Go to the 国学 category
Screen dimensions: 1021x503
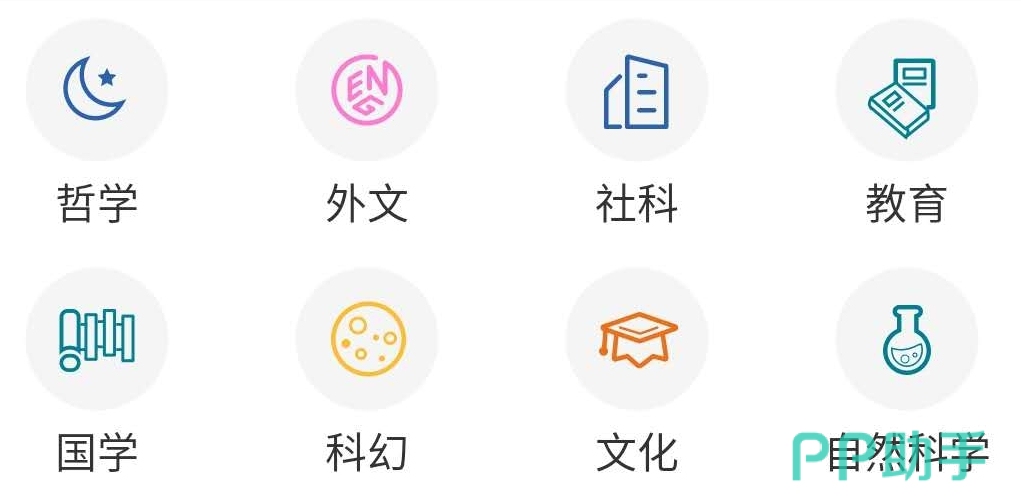(x=97, y=339)
